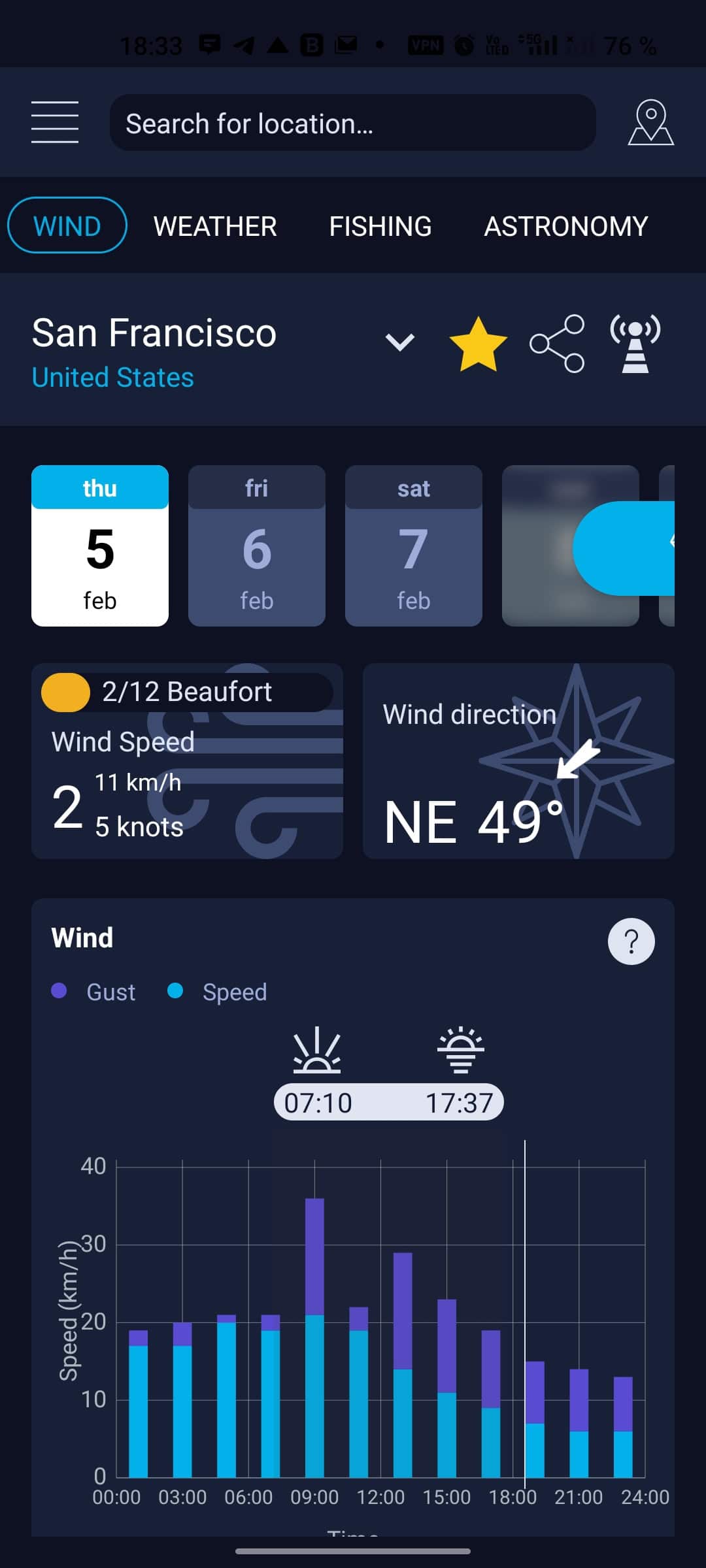Open navigation drawer via hamburger menu icon
Viewport: 706px width, 1568px height.
pyautogui.click(x=55, y=123)
